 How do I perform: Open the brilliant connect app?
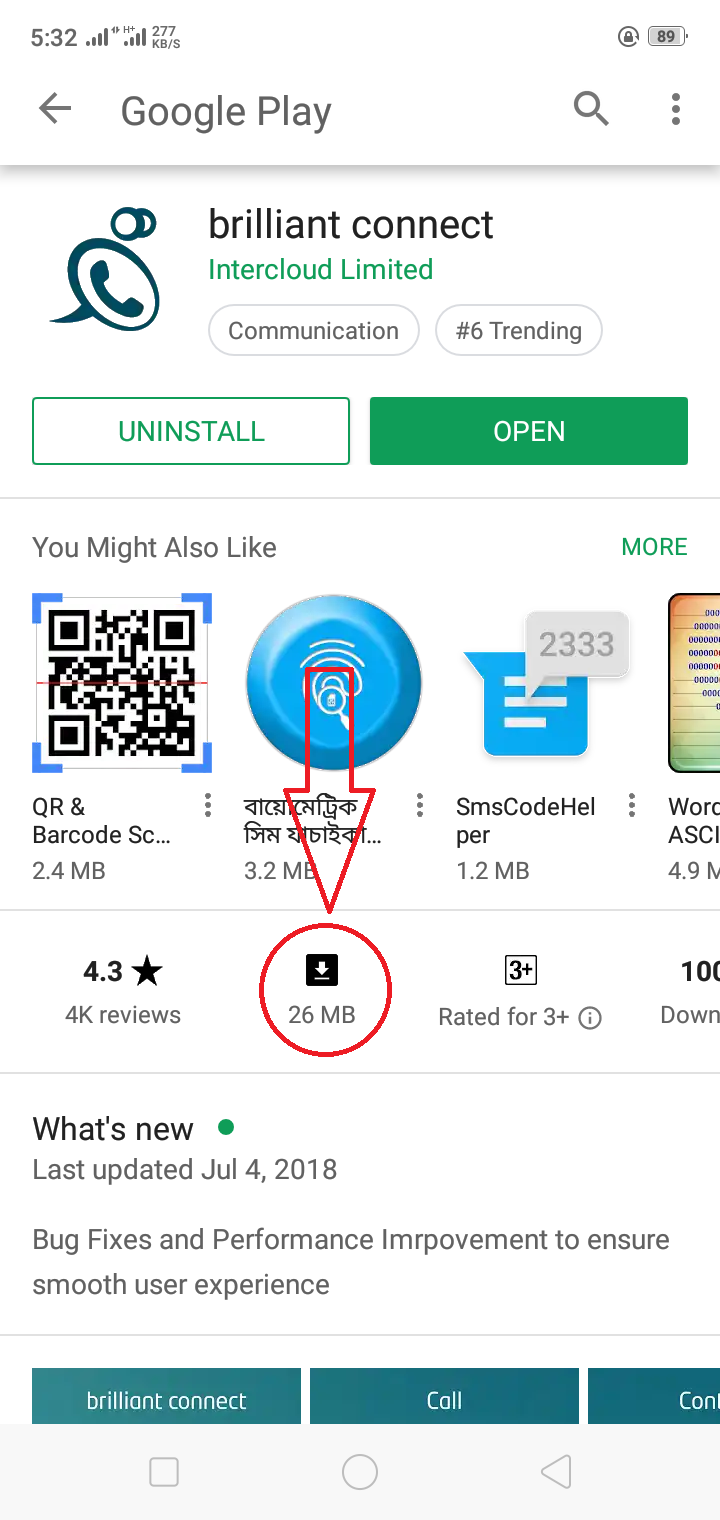coord(528,431)
